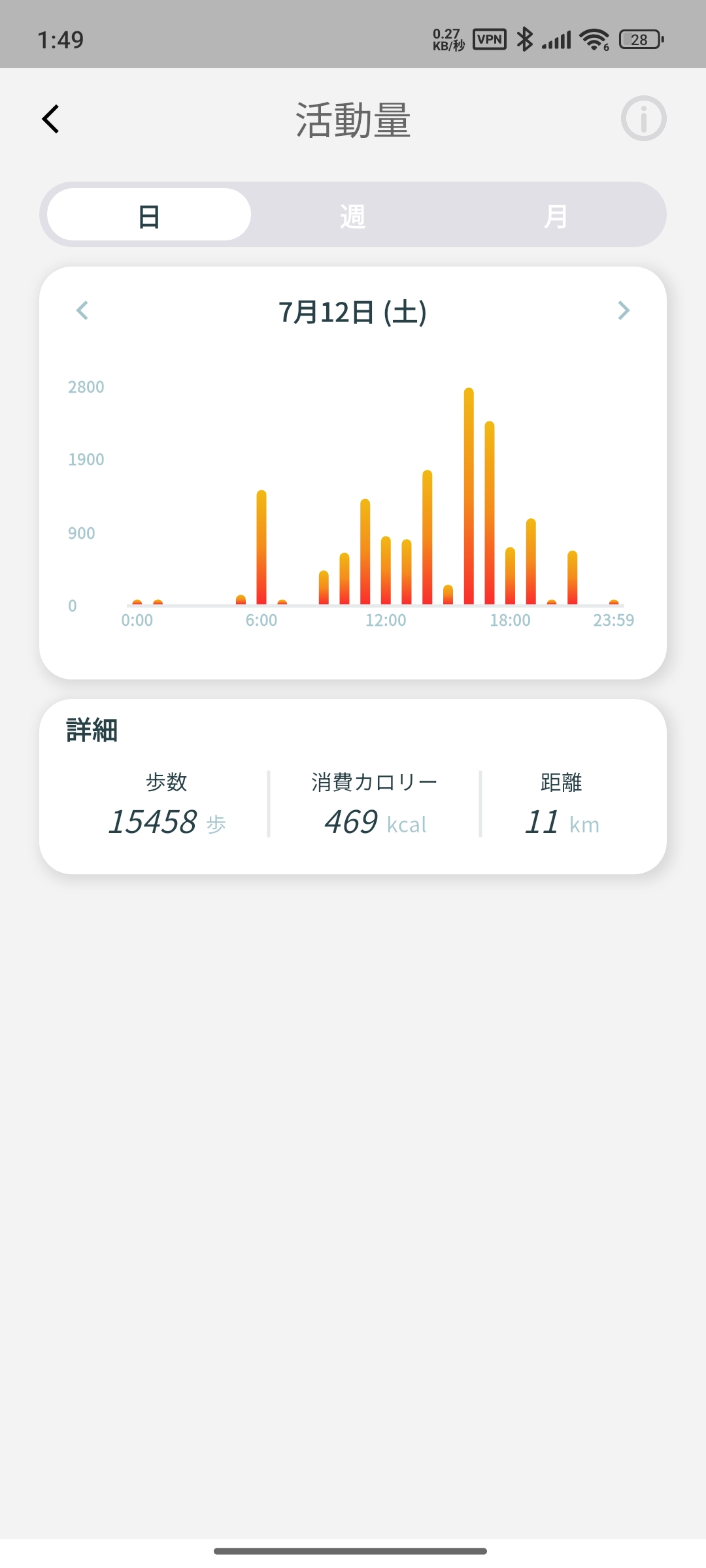
Task: Open the info icon next to 活動量
Action: 643,119
